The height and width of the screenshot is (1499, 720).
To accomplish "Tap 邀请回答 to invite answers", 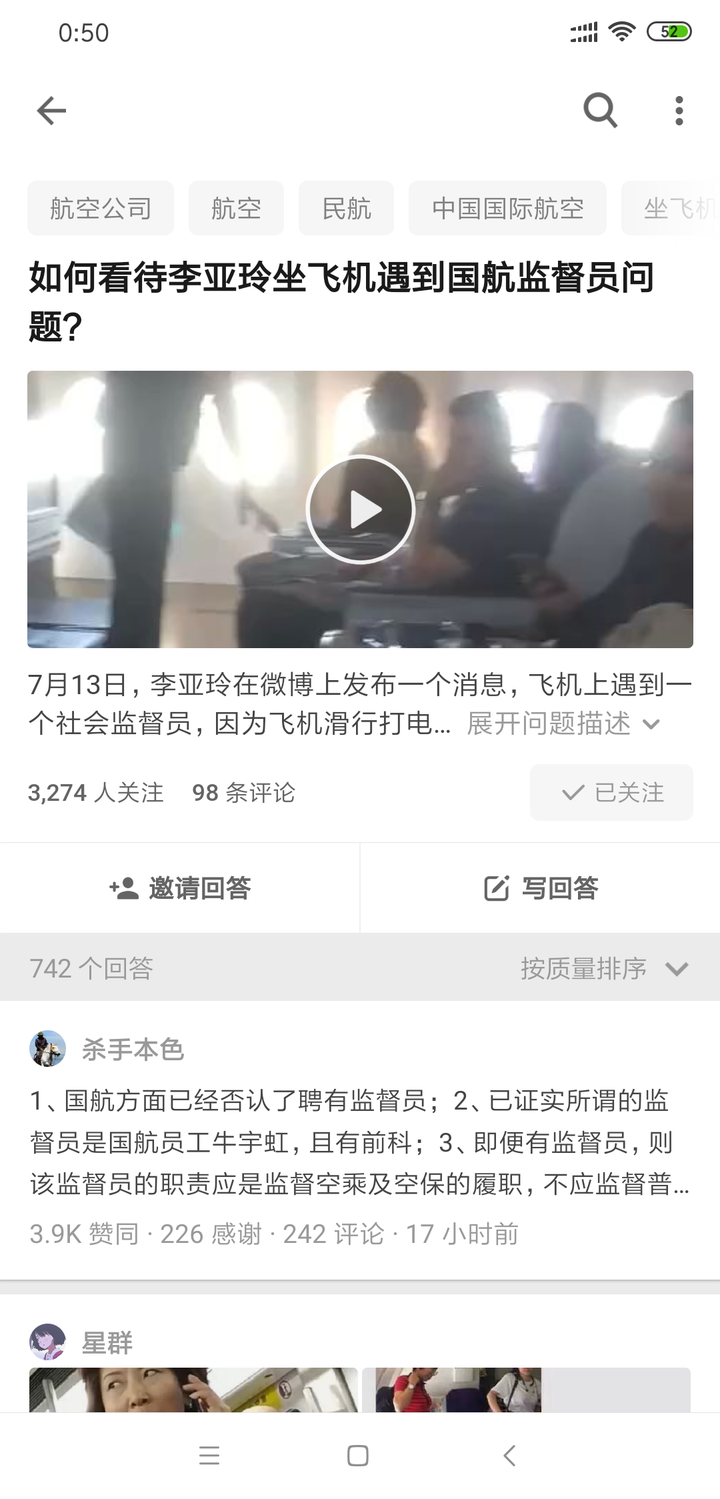I will click(180, 888).
